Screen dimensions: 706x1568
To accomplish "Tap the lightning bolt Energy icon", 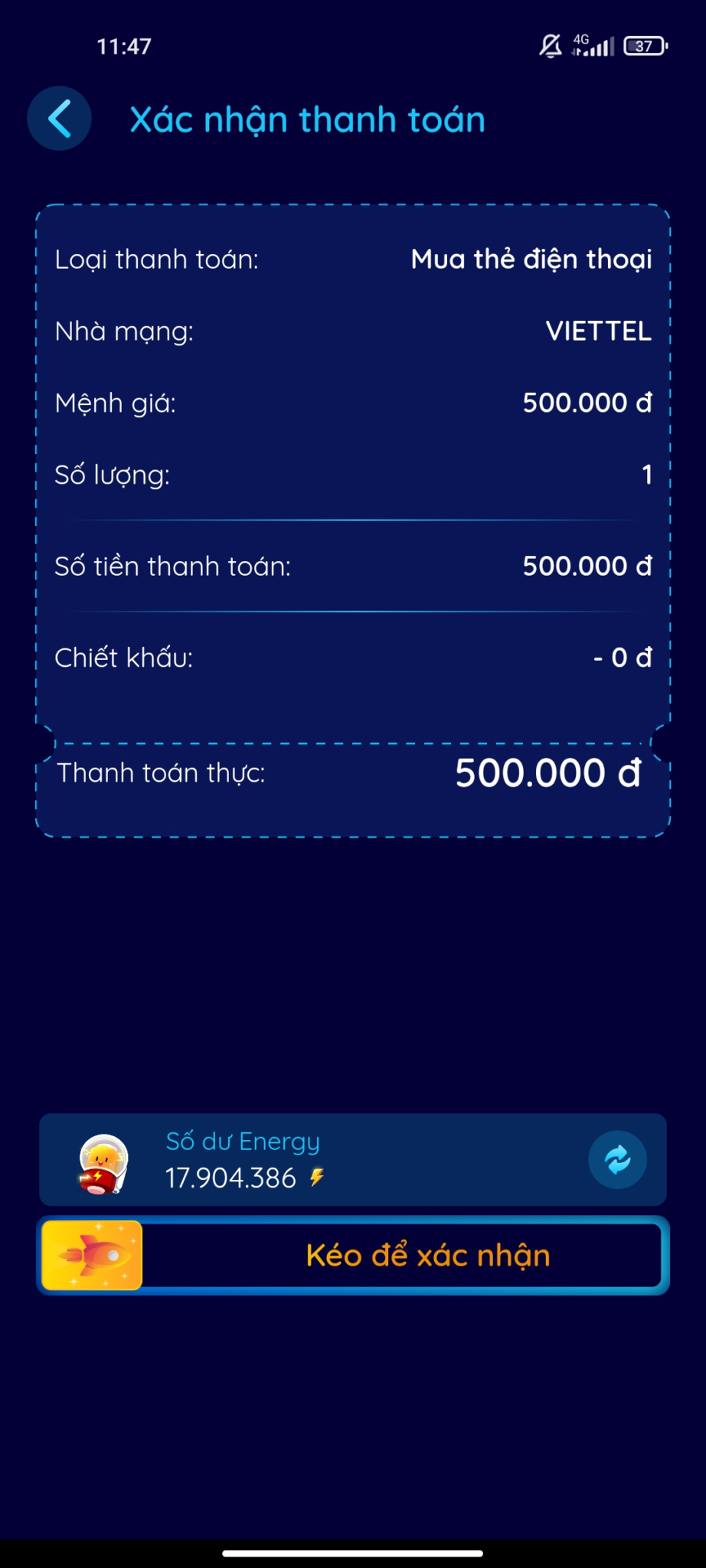I will click(x=315, y=1178).
